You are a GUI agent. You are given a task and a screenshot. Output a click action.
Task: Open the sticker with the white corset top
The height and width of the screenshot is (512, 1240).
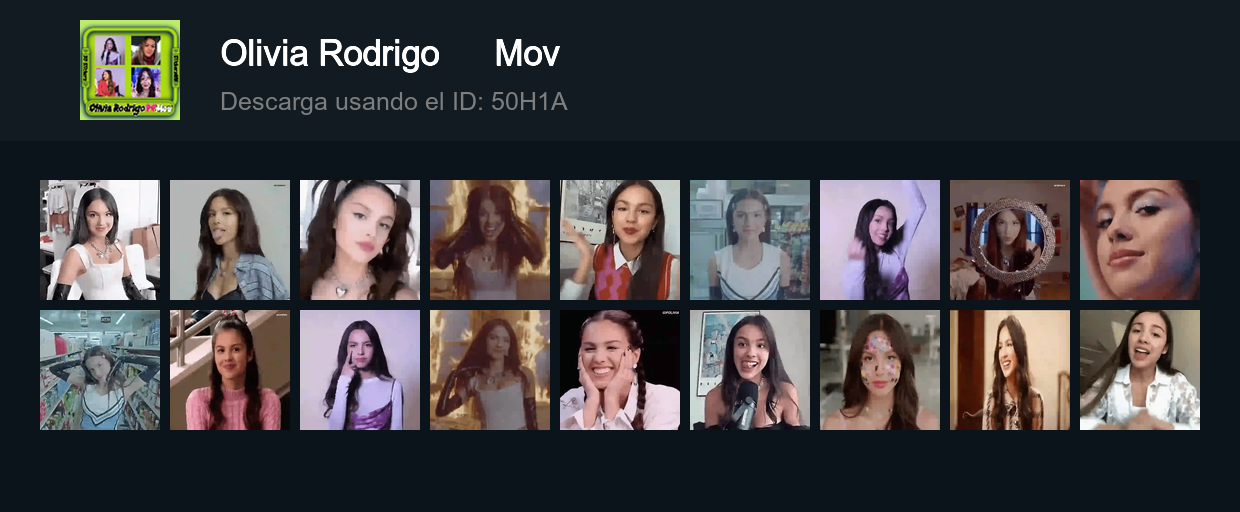coord(100,240)
